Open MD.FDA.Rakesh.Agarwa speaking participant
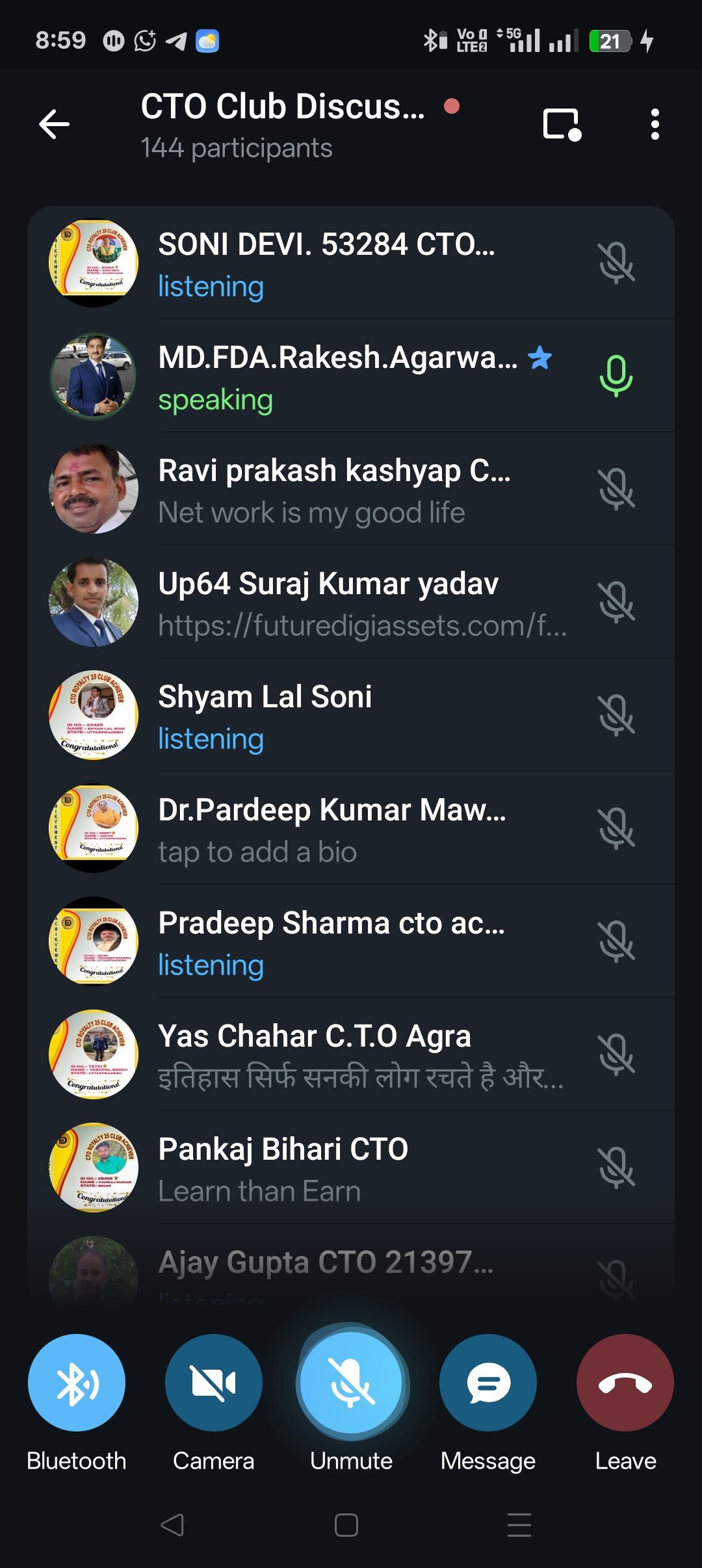The height and width of the screenshot is (1568, 702). [x=351, y=376]
